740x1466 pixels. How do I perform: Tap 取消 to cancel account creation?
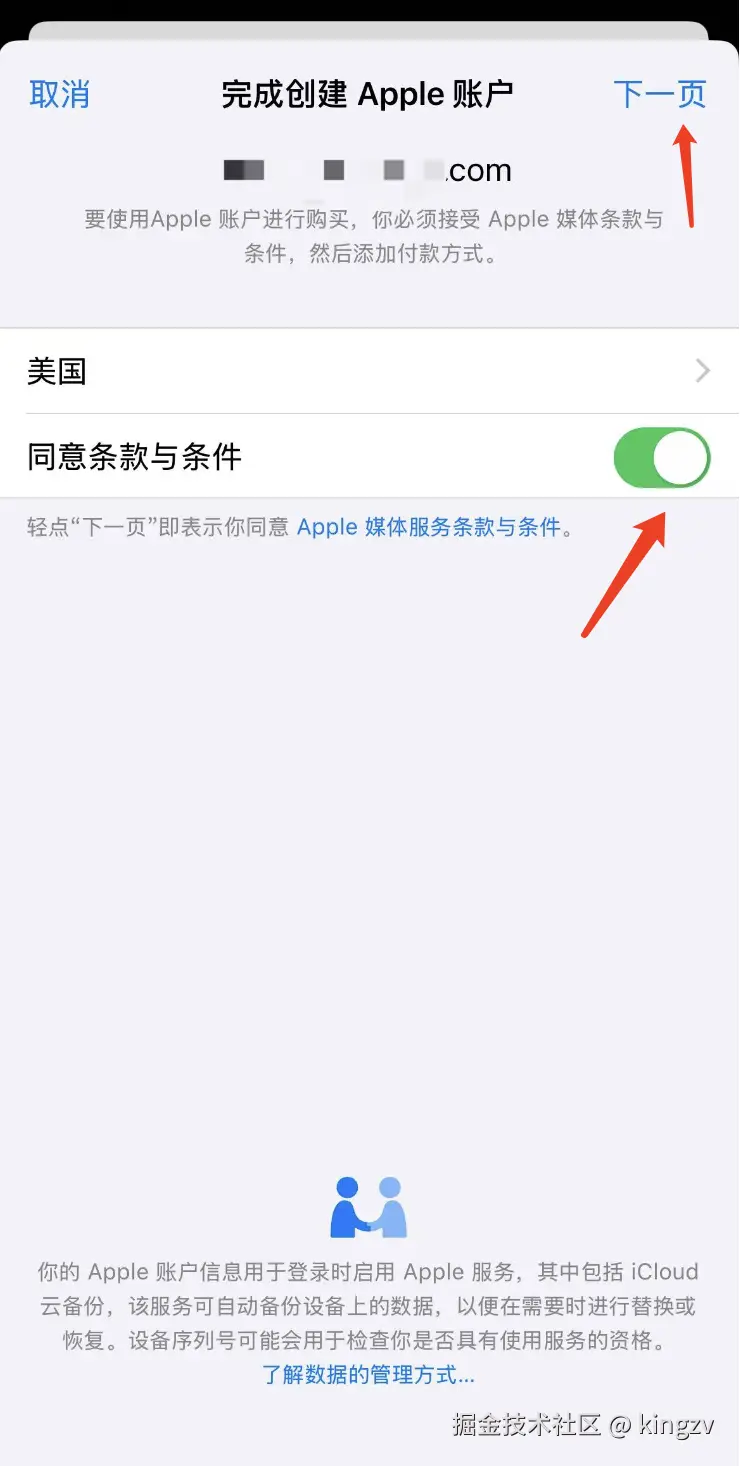point(59,94)
